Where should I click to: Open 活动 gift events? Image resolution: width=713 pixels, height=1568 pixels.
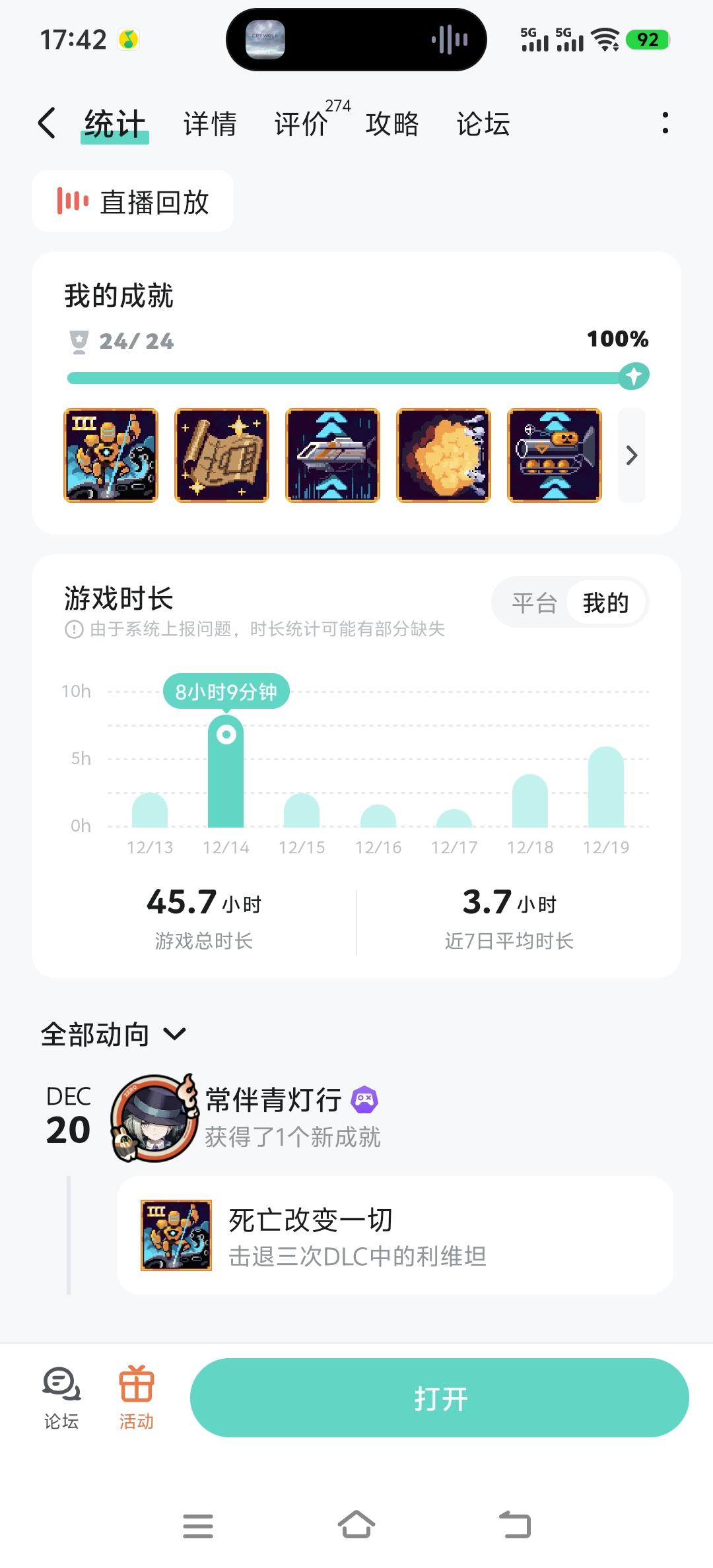(136, 1396)
